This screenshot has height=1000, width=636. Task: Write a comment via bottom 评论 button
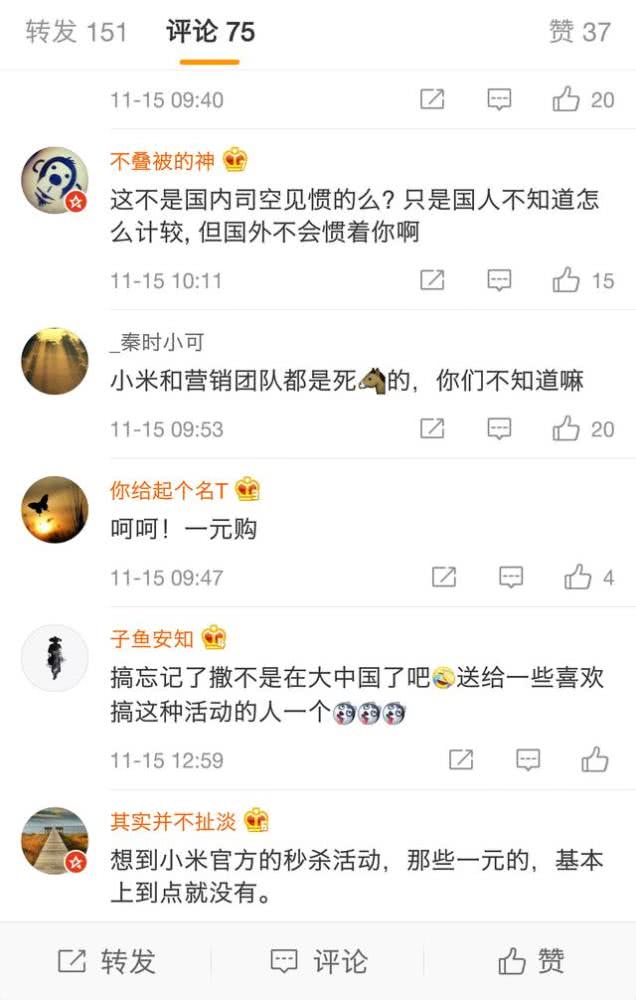pos(319,962)
